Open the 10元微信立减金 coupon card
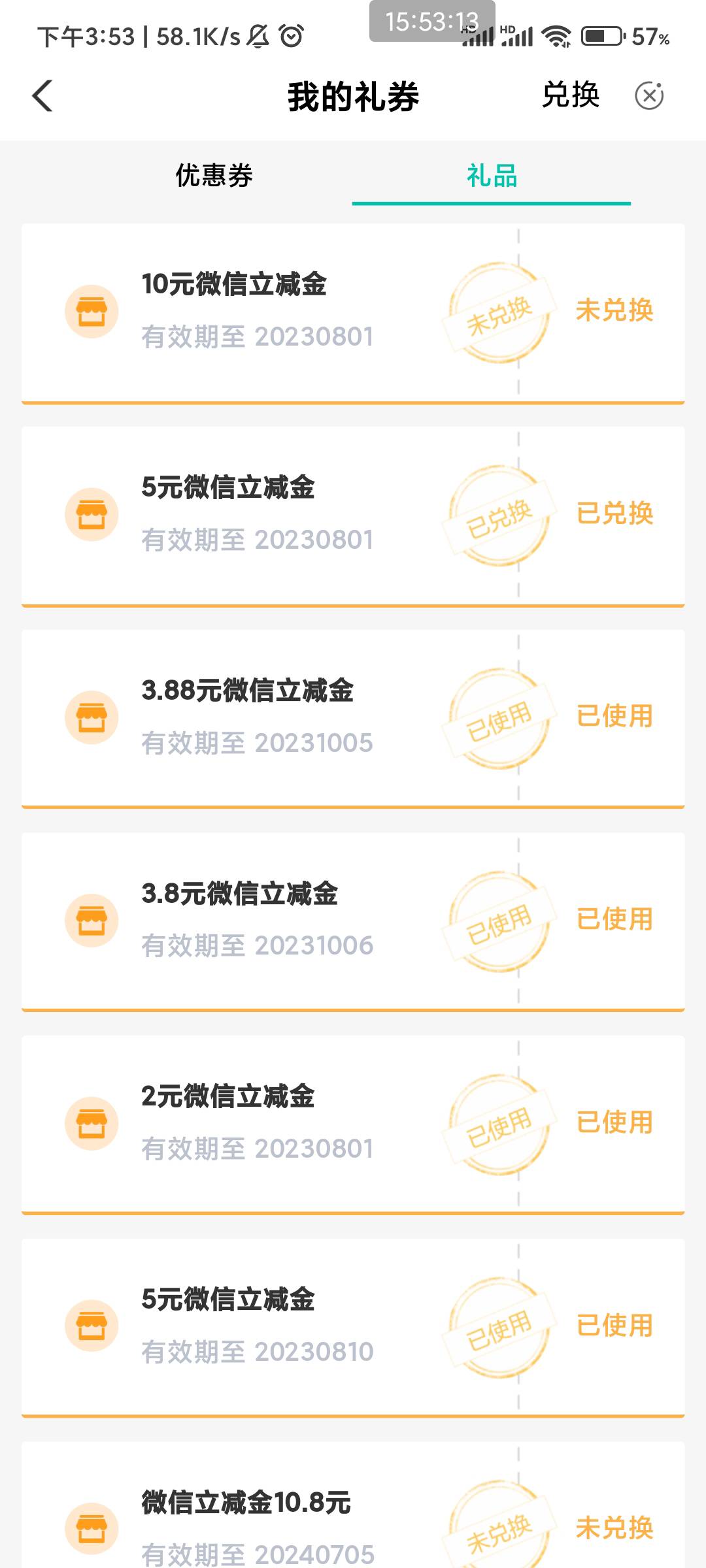Screen dimensions: 706x1568 click(x=353, y=314)
